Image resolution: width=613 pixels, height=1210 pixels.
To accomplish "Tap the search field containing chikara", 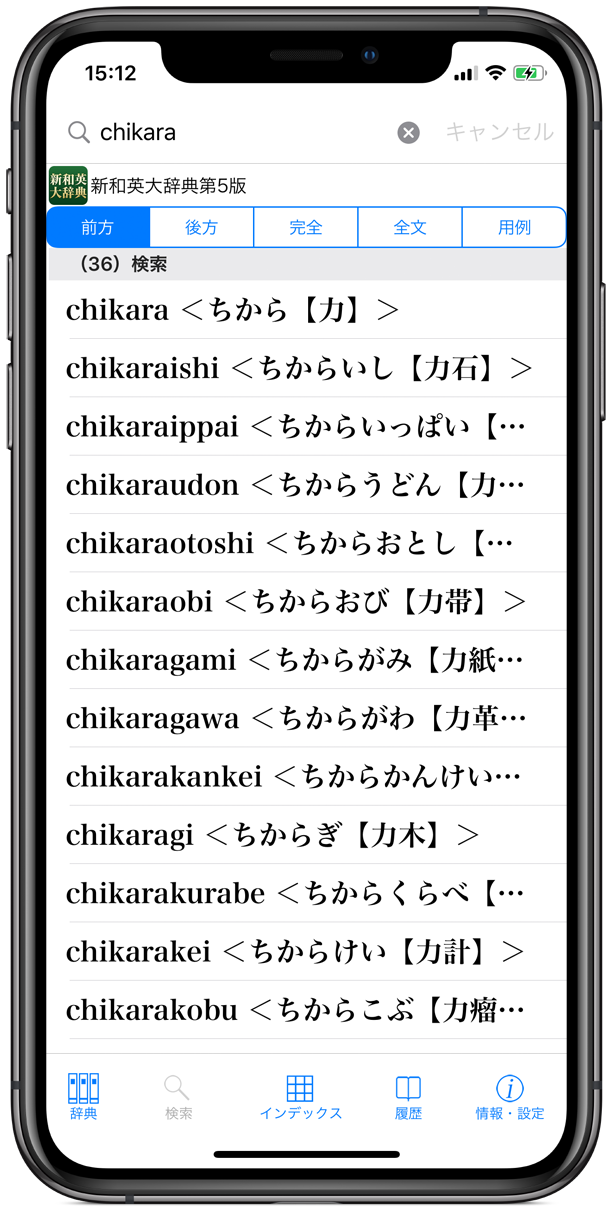I will pyautogui.click(x=240, y=132).
